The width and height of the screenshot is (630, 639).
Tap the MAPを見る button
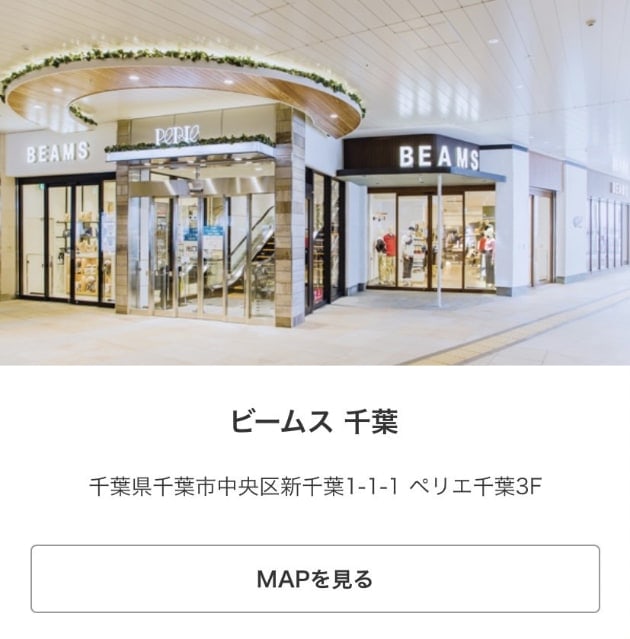point(315,578)
